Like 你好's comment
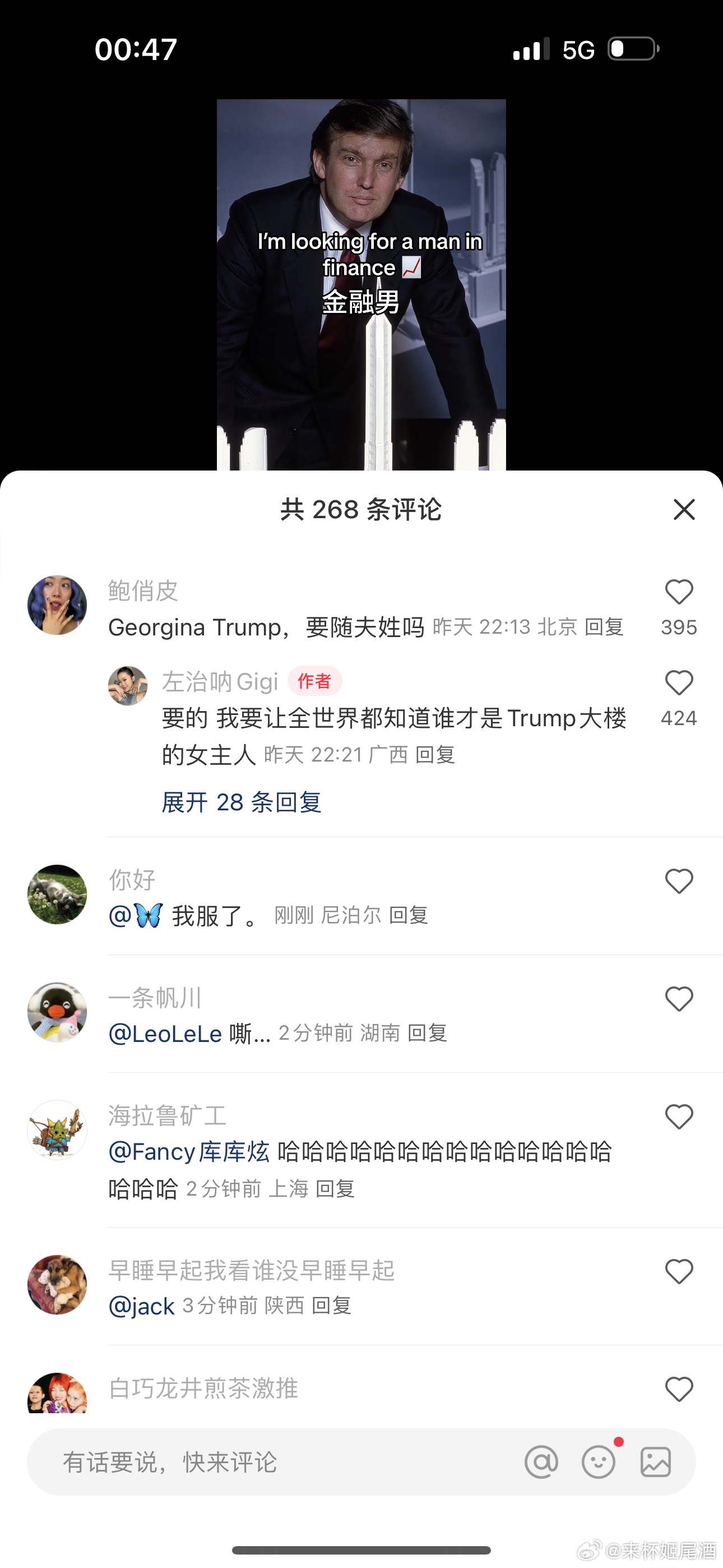723x1568 pixels. point(679,882)
